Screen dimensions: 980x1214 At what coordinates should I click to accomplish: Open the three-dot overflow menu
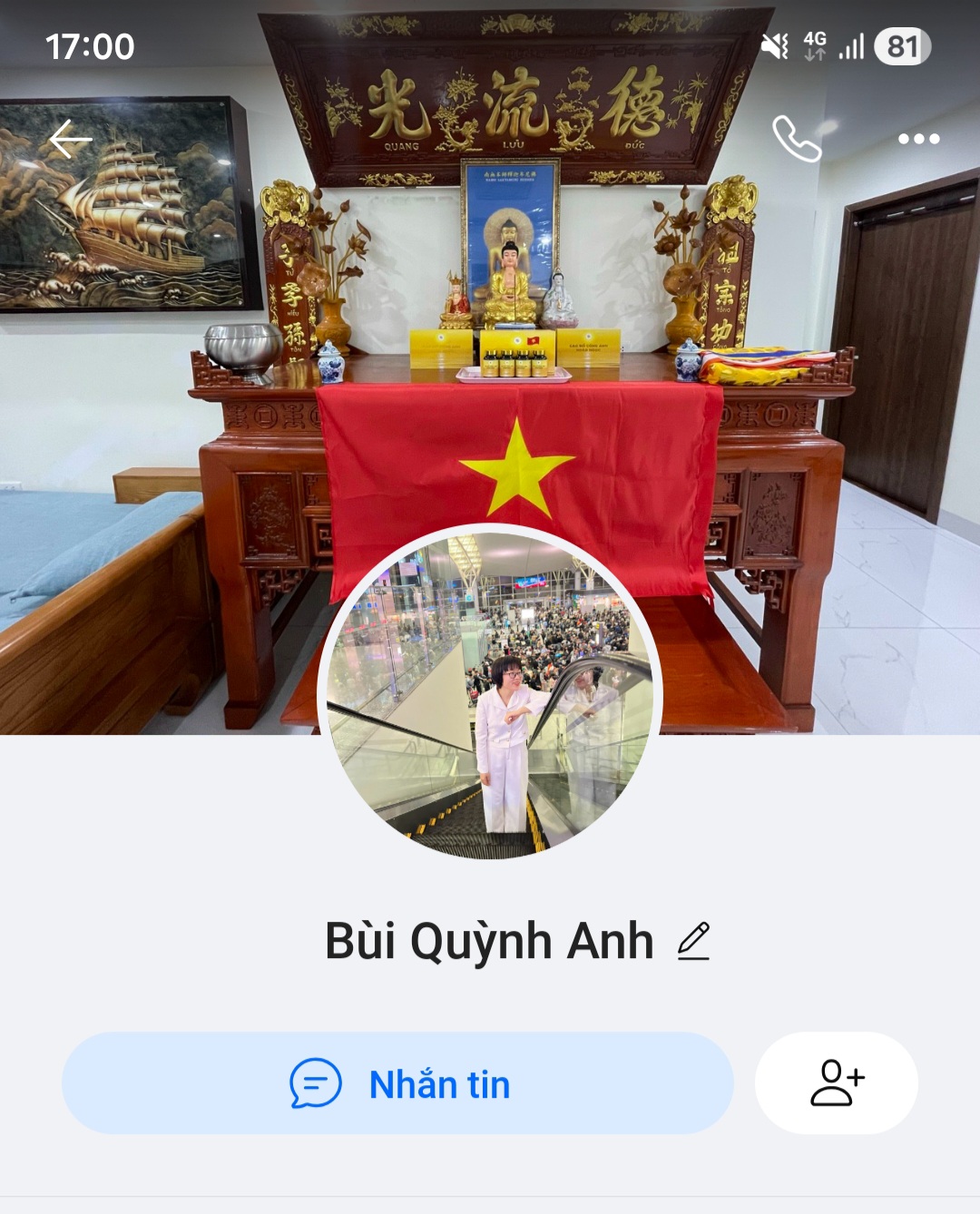[x=918, y=139]
